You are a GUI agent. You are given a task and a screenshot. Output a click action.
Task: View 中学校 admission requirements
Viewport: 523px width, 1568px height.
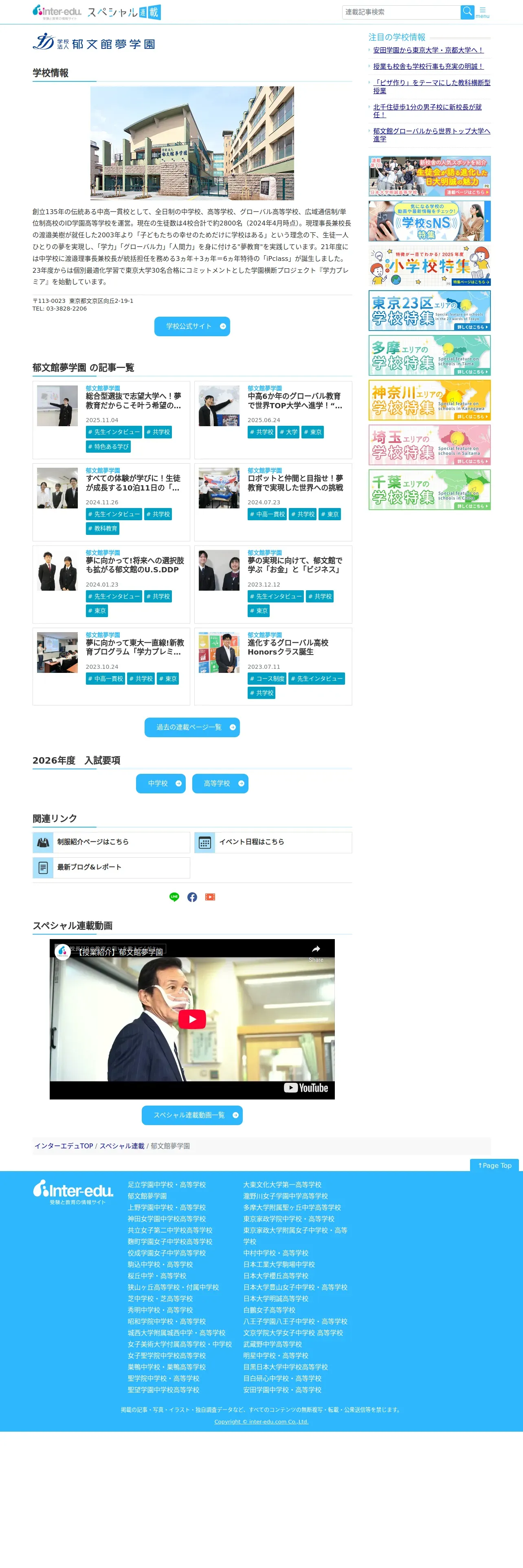coord(161,784)
